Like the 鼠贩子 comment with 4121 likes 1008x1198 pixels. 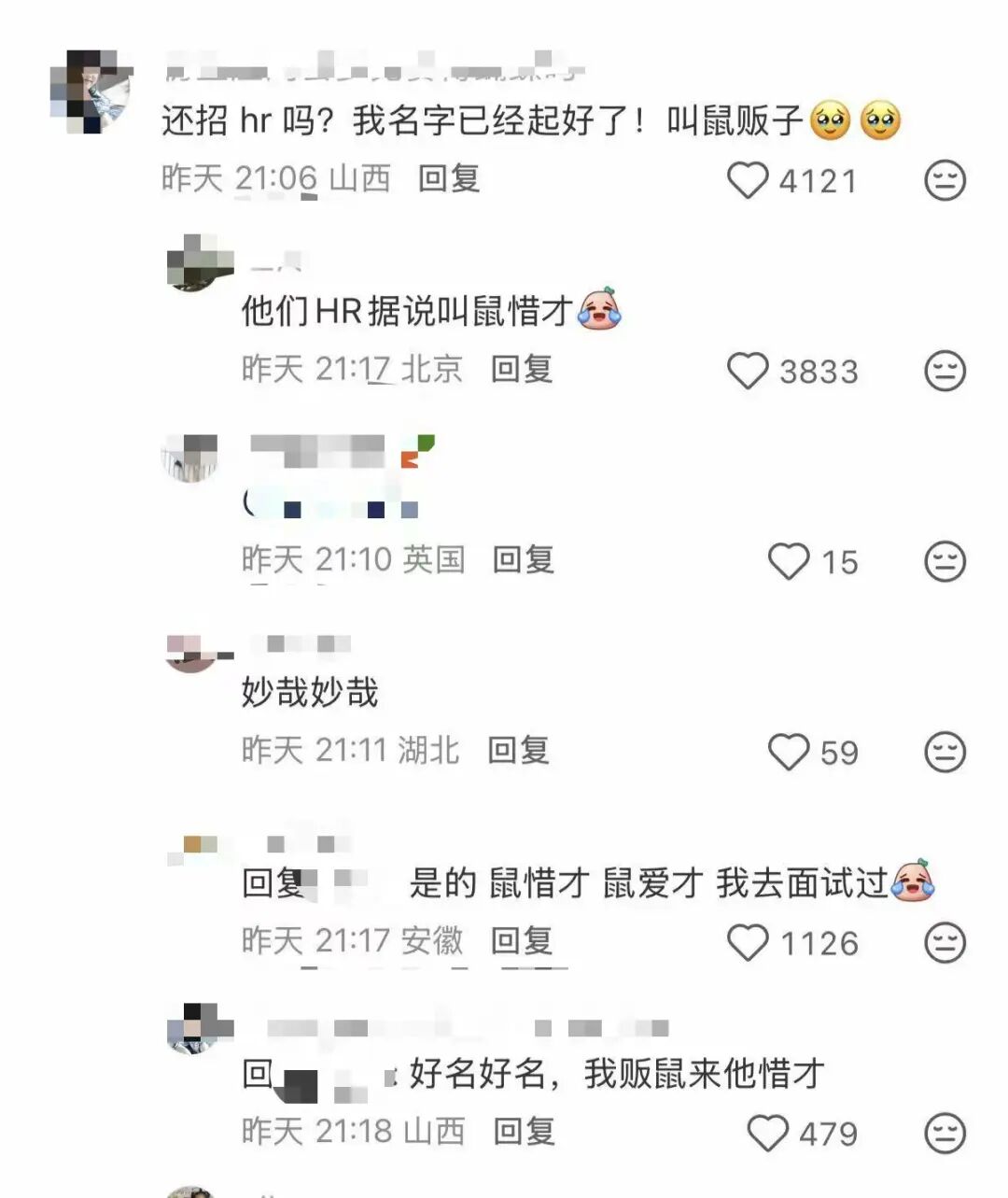pyautogui.click(x=748, y=180)
